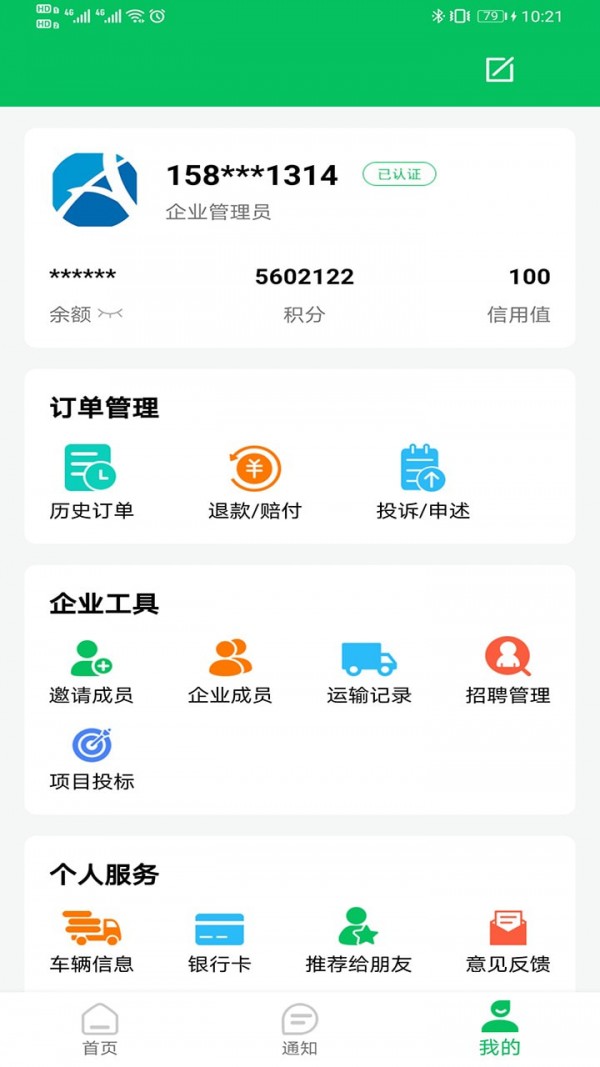Open 项目投标 project bidding
Image resolution: width=600 pixels, height=1067 pixels.
91,759
